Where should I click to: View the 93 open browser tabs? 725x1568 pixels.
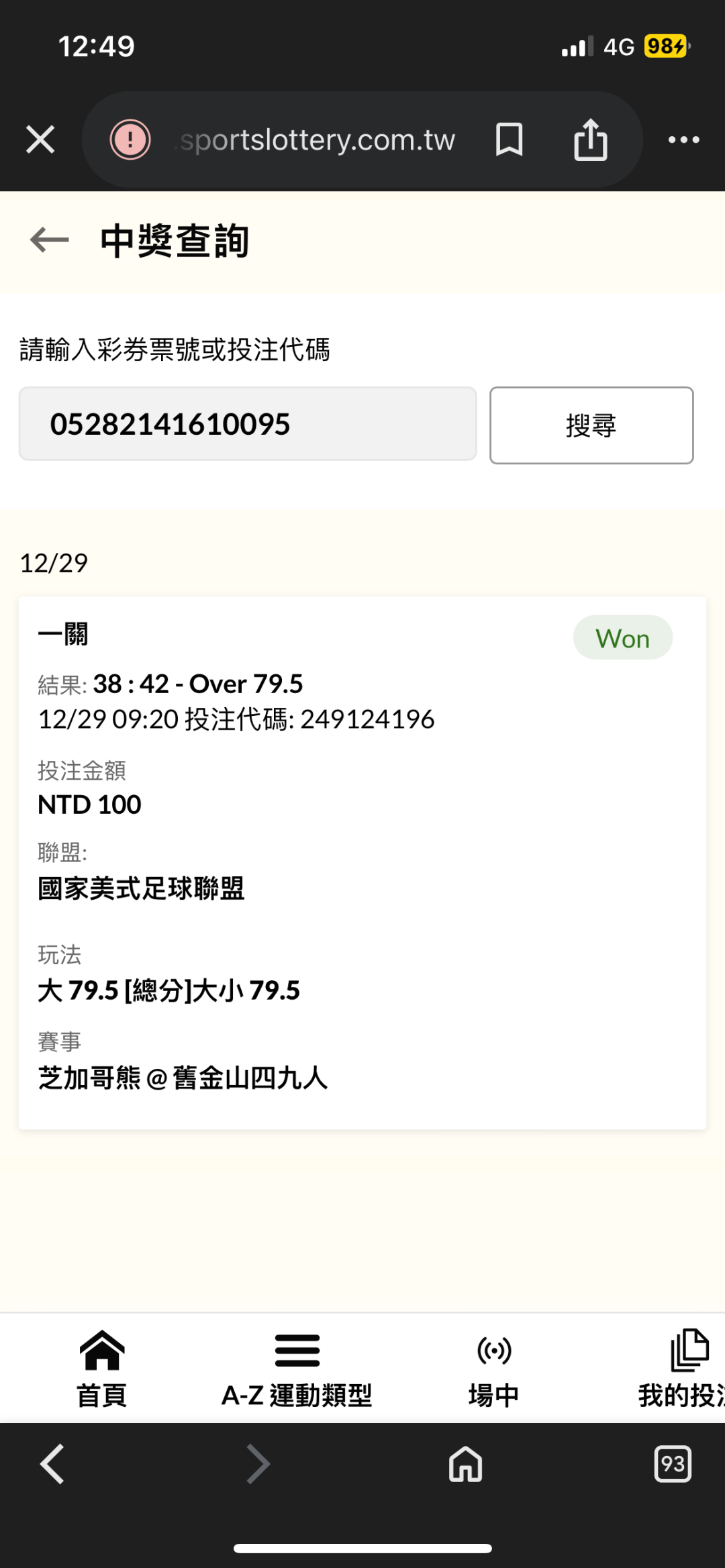tap(672, 1463)
